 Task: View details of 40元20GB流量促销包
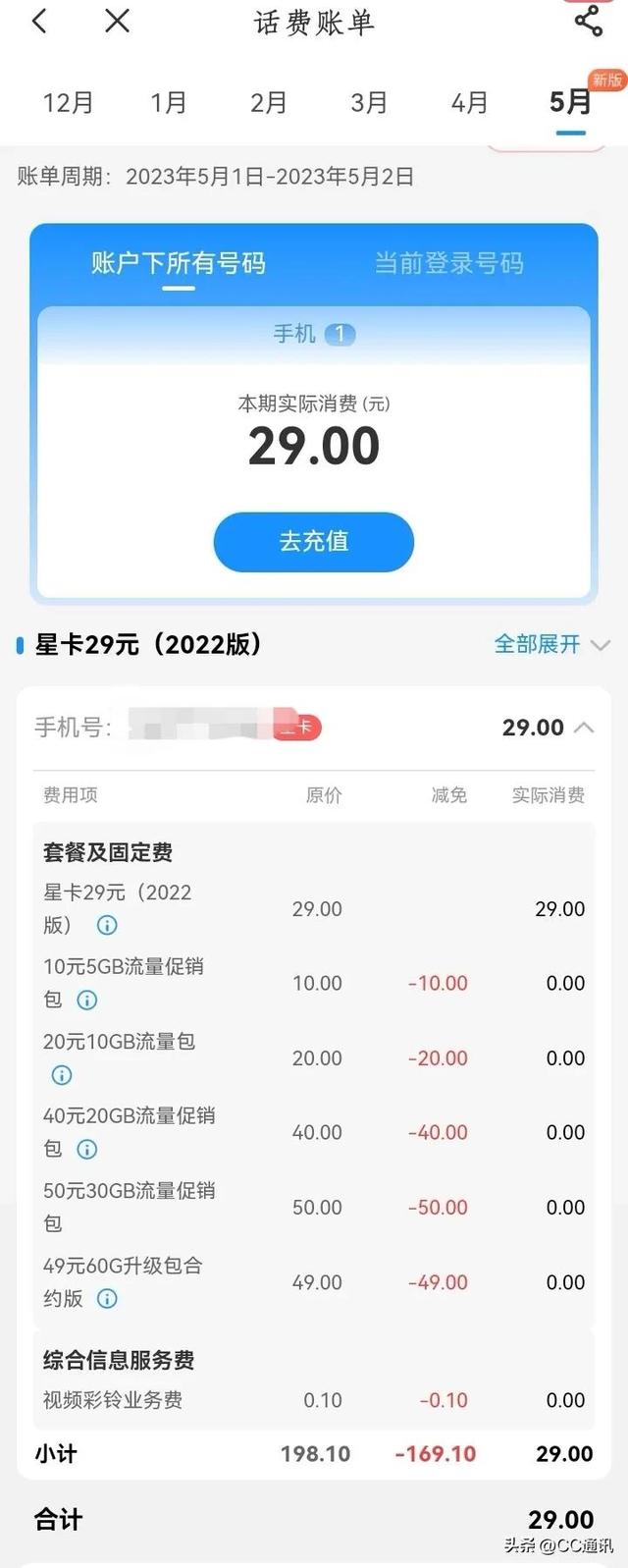coord(87,1149)
